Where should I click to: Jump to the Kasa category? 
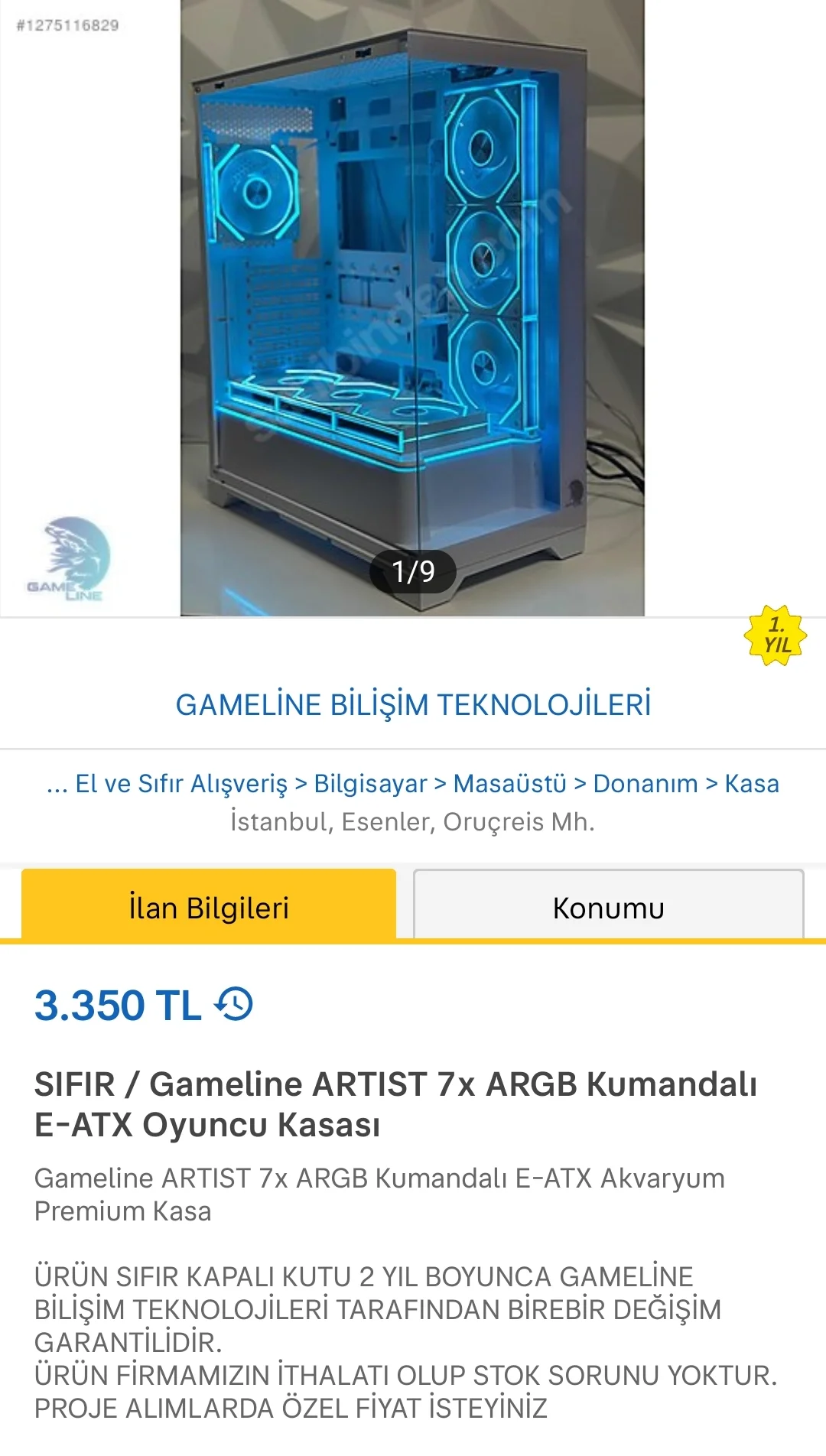(751, 783)
